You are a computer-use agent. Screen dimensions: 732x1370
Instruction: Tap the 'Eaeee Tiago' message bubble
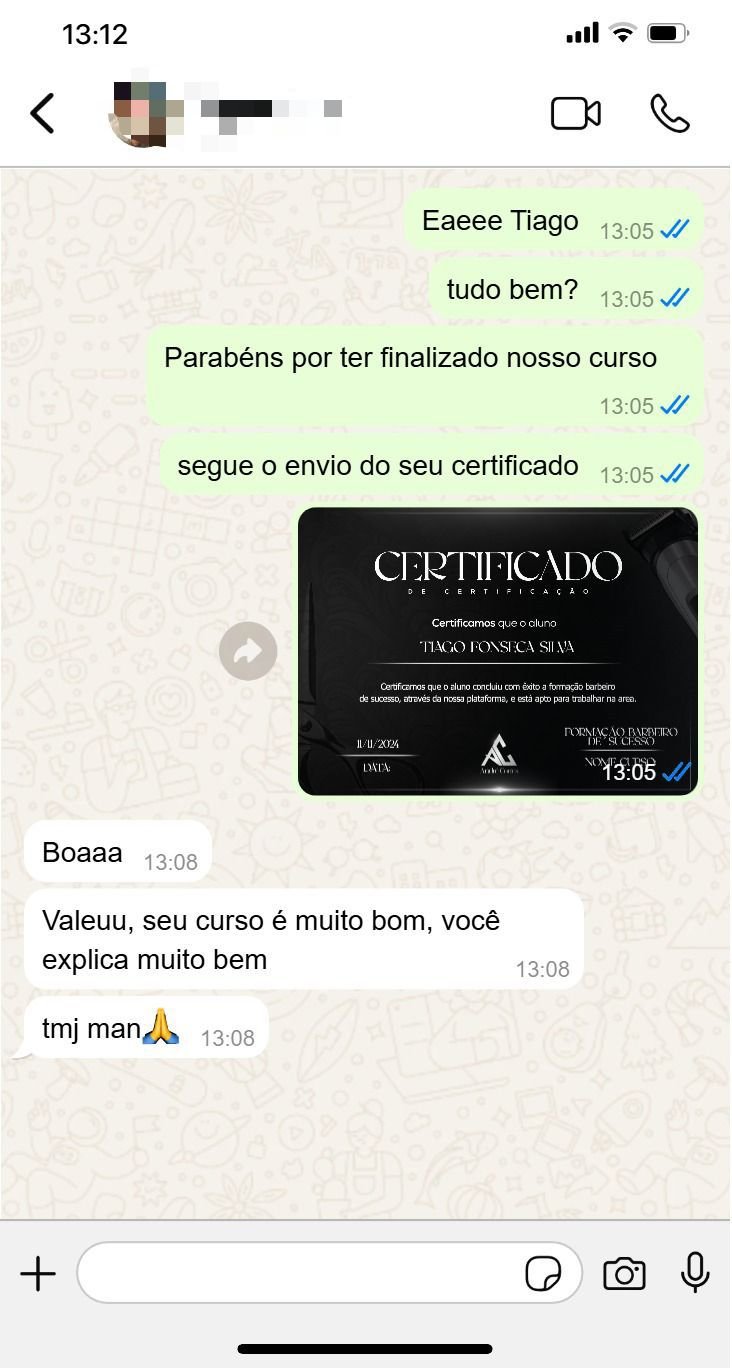[x=498, y=221]
